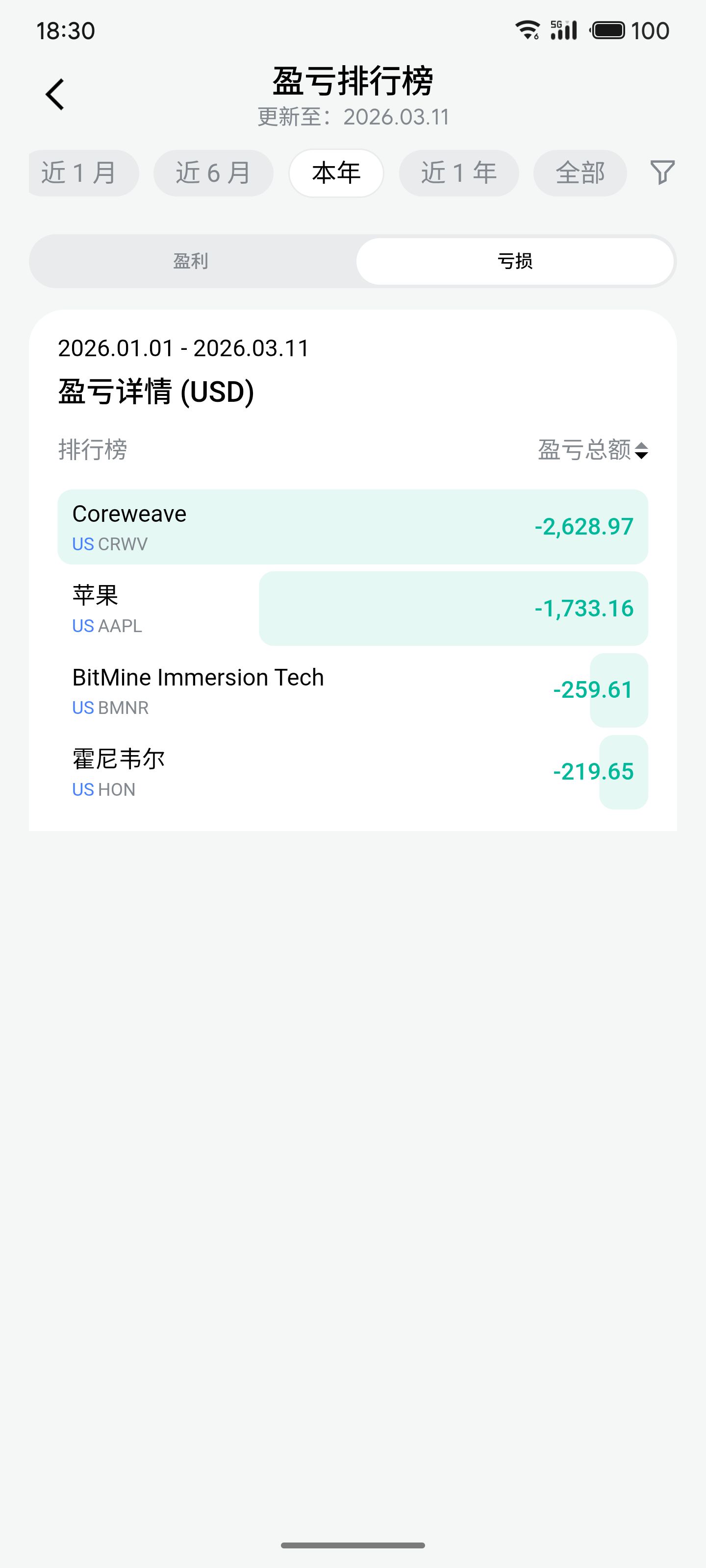Select the 亏损 segment
The width and height of the screenshot is (706, 1568).
[515, 261]
